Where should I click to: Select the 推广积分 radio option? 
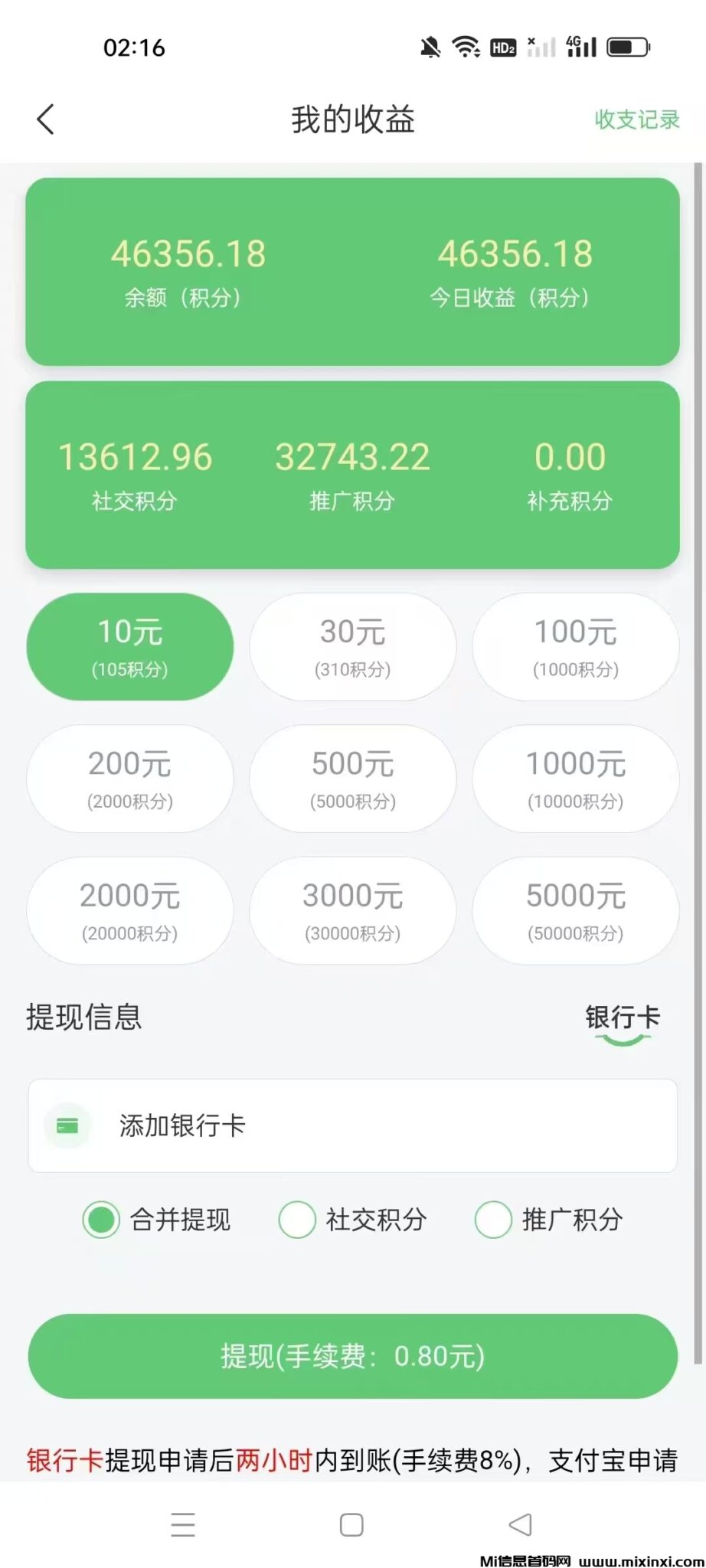[493, 1220]
